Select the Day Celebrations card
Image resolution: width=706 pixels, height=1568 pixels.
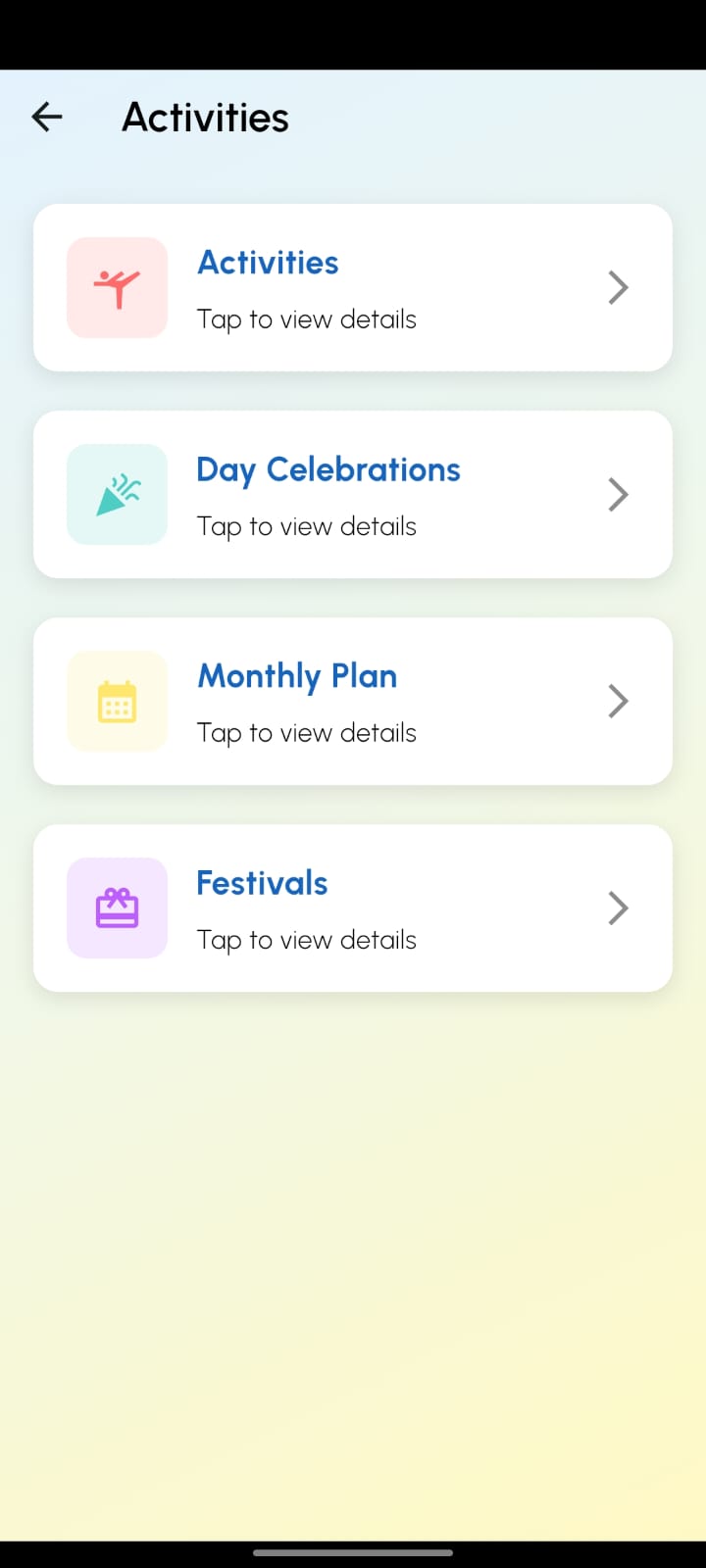tap(353, 495)
